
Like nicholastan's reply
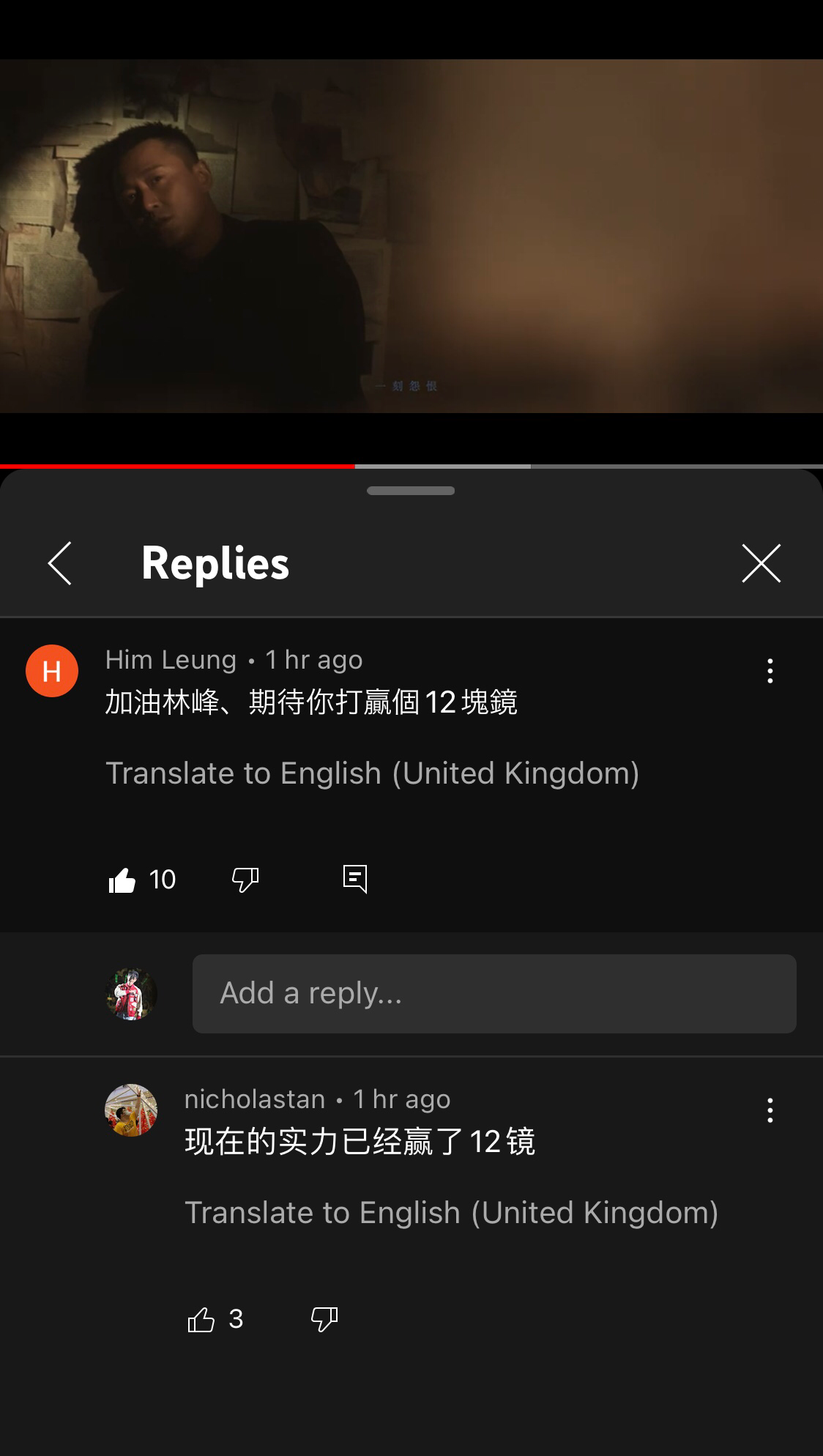tap(201, 1320)
